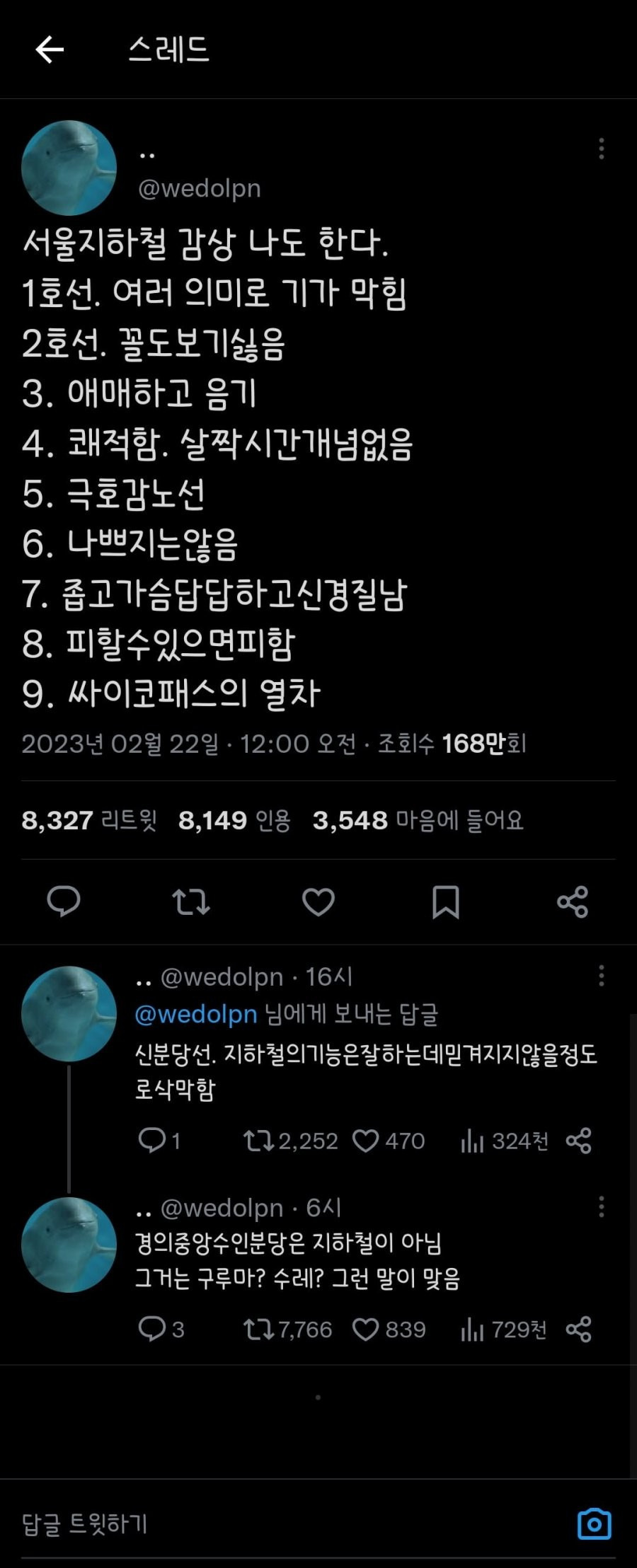Viewport: 637px width, 1568px height.
Task: View the 8,149 quote tweets
Action: click(x=235, y=820)
